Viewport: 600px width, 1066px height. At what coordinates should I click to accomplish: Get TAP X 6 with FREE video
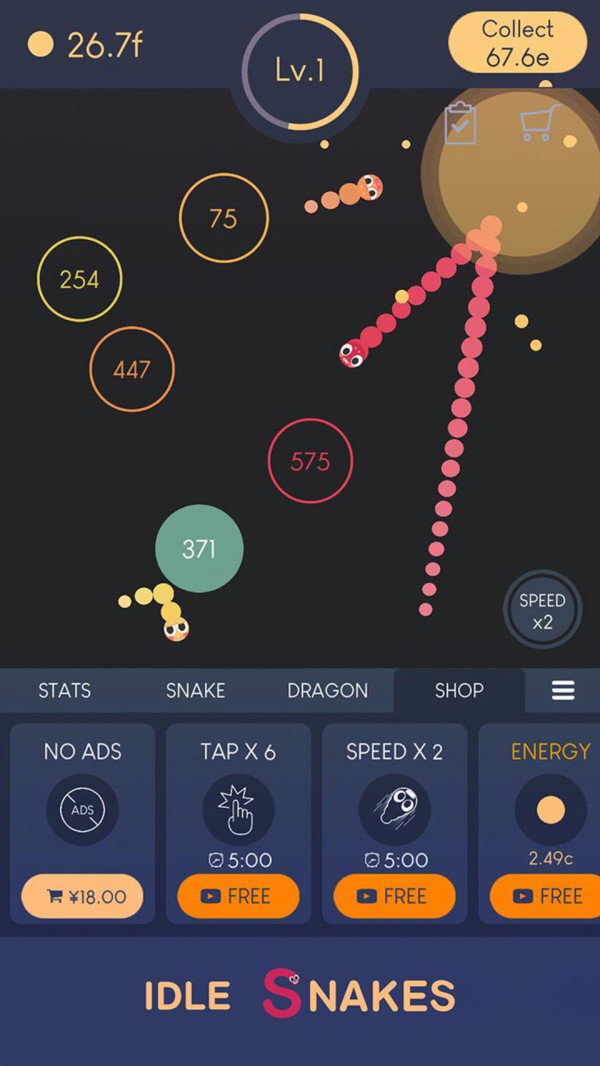point(238,896)
